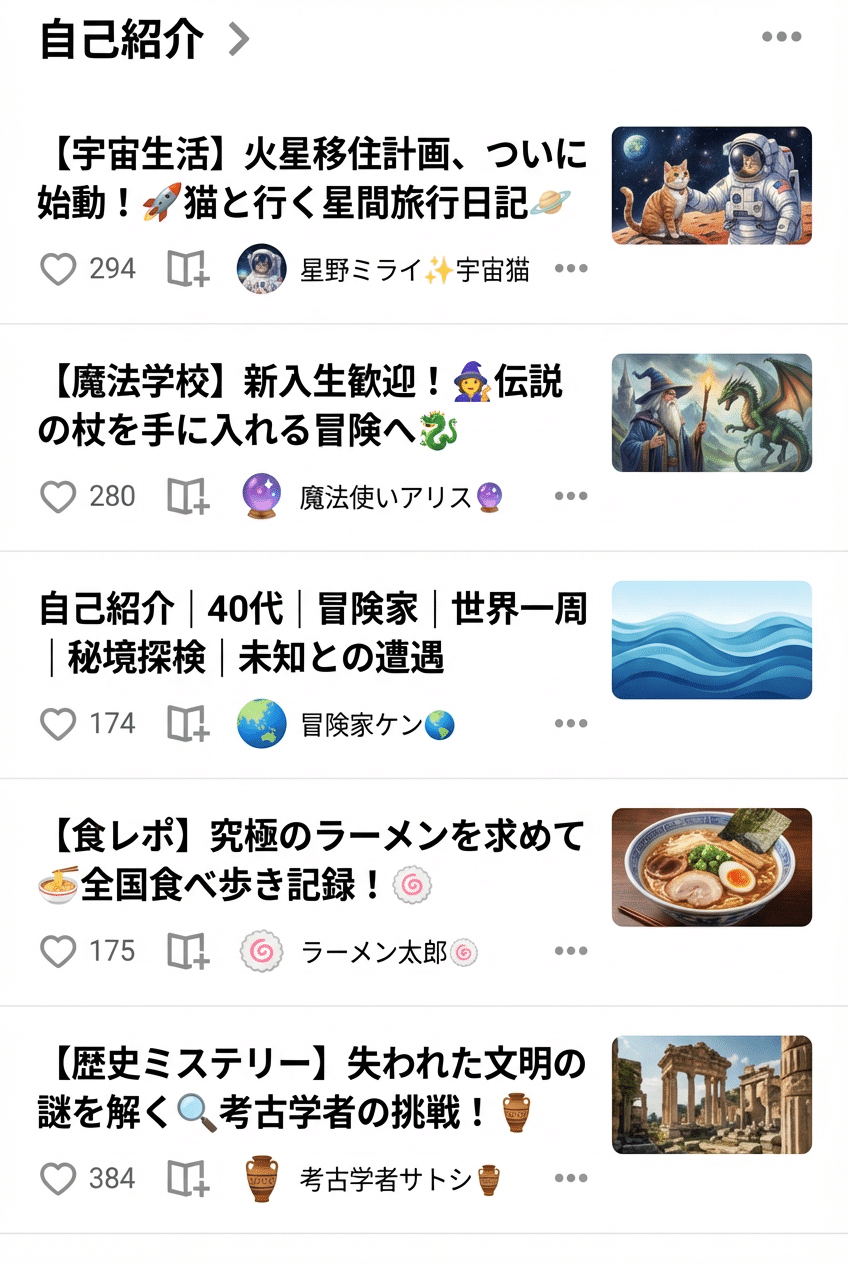The image size is (848, 1264).
Task: Like the Mars migration space diary article
Action: 57,268
